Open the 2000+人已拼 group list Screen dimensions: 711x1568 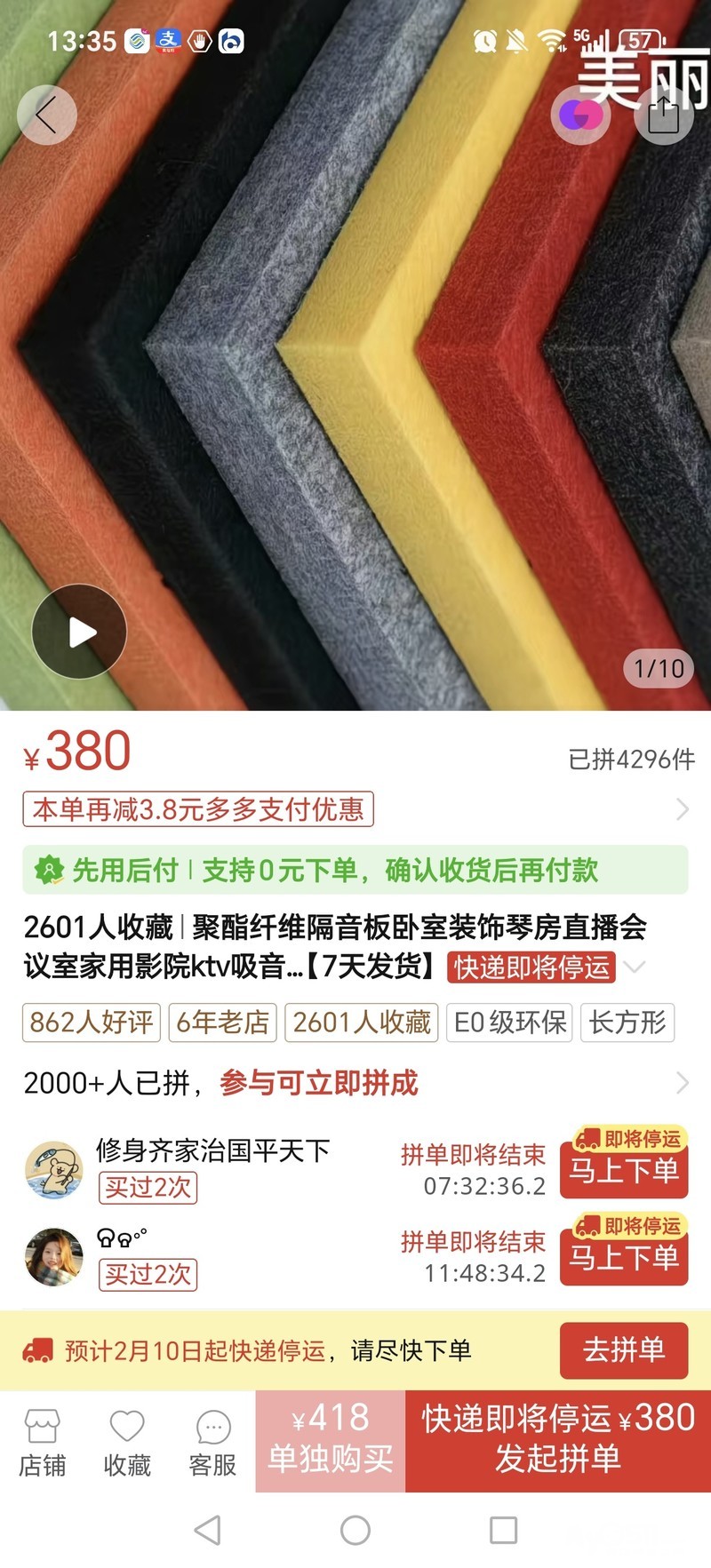click(355, 1082)
